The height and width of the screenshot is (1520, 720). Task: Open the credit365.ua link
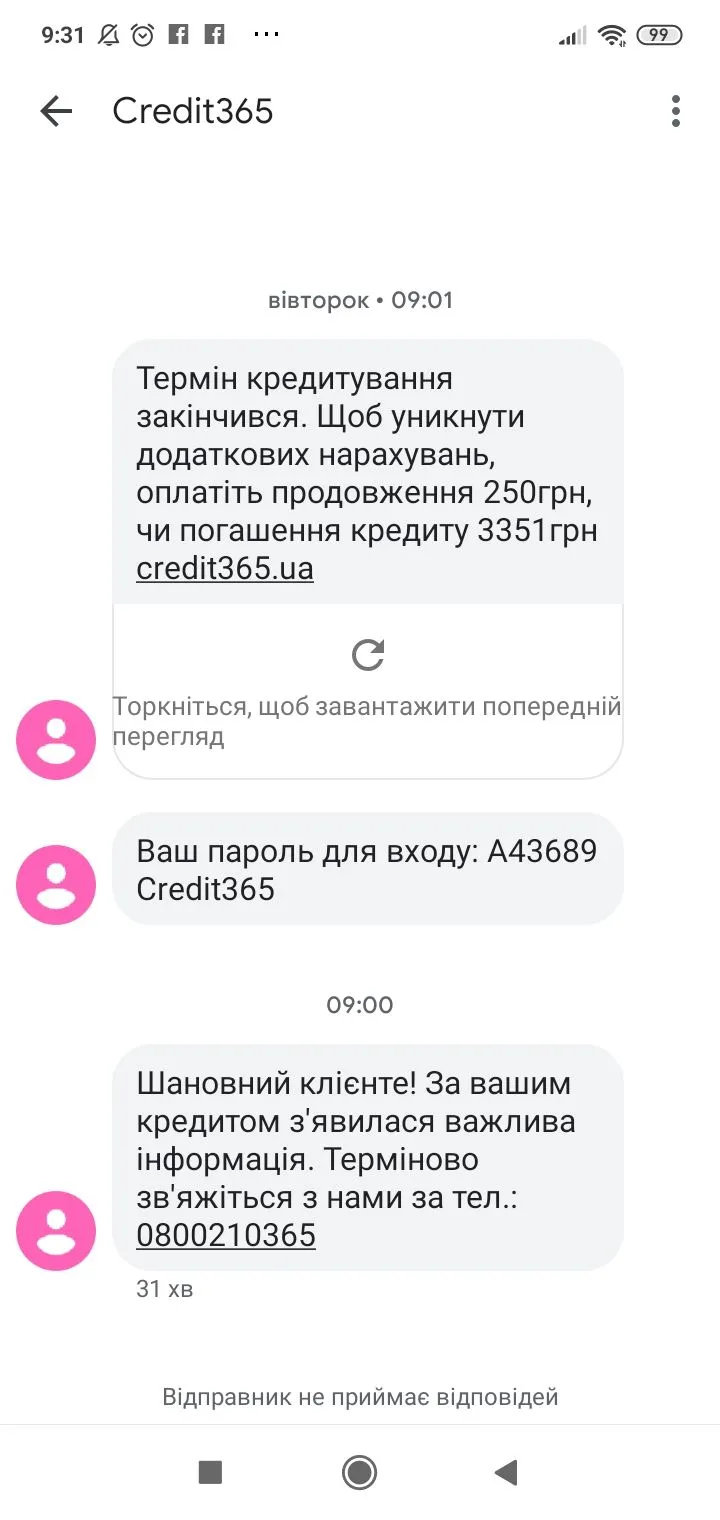tap(225, 569)
